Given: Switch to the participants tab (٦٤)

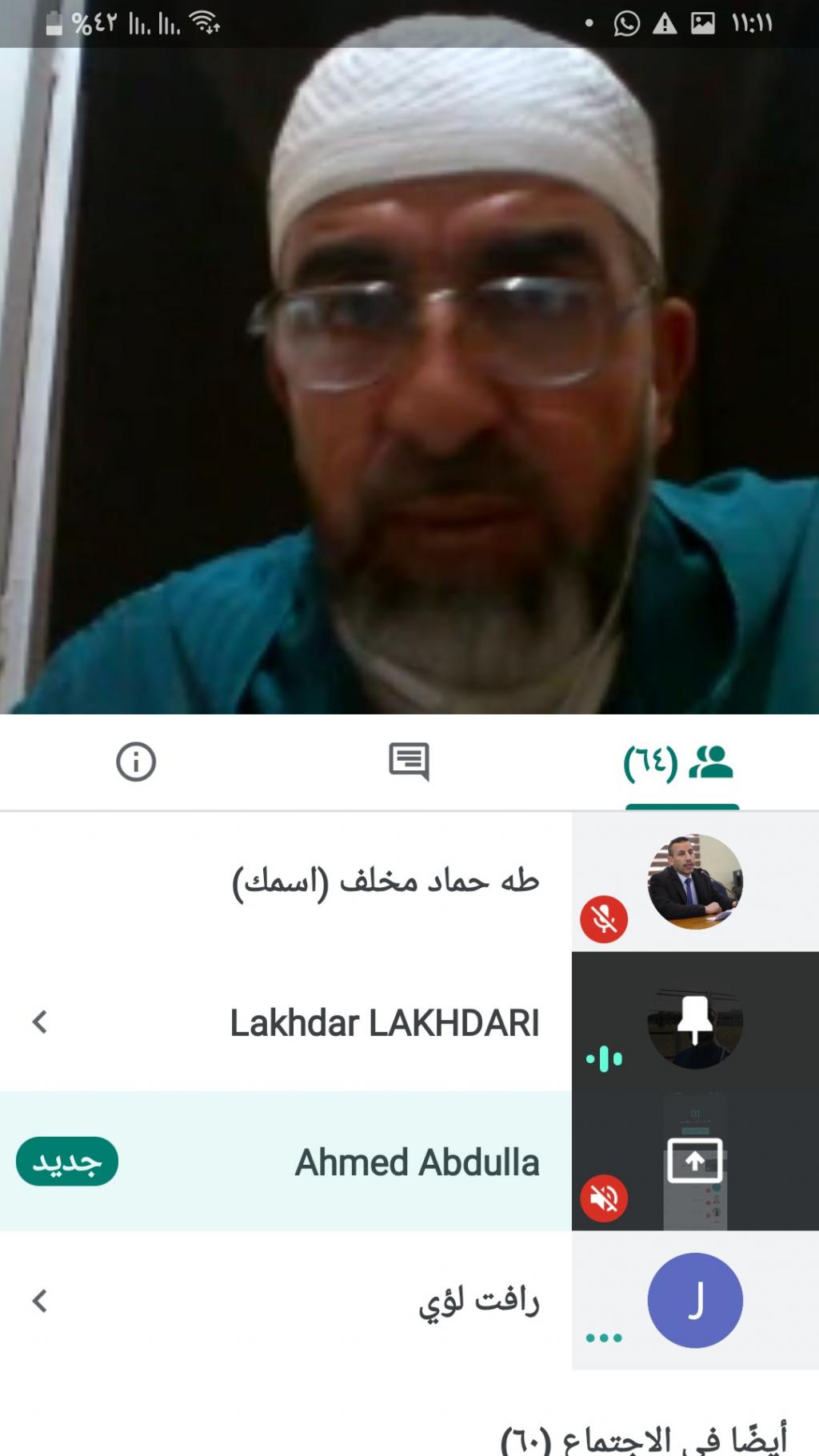Looking at the screenshot, I should (681, 762).
